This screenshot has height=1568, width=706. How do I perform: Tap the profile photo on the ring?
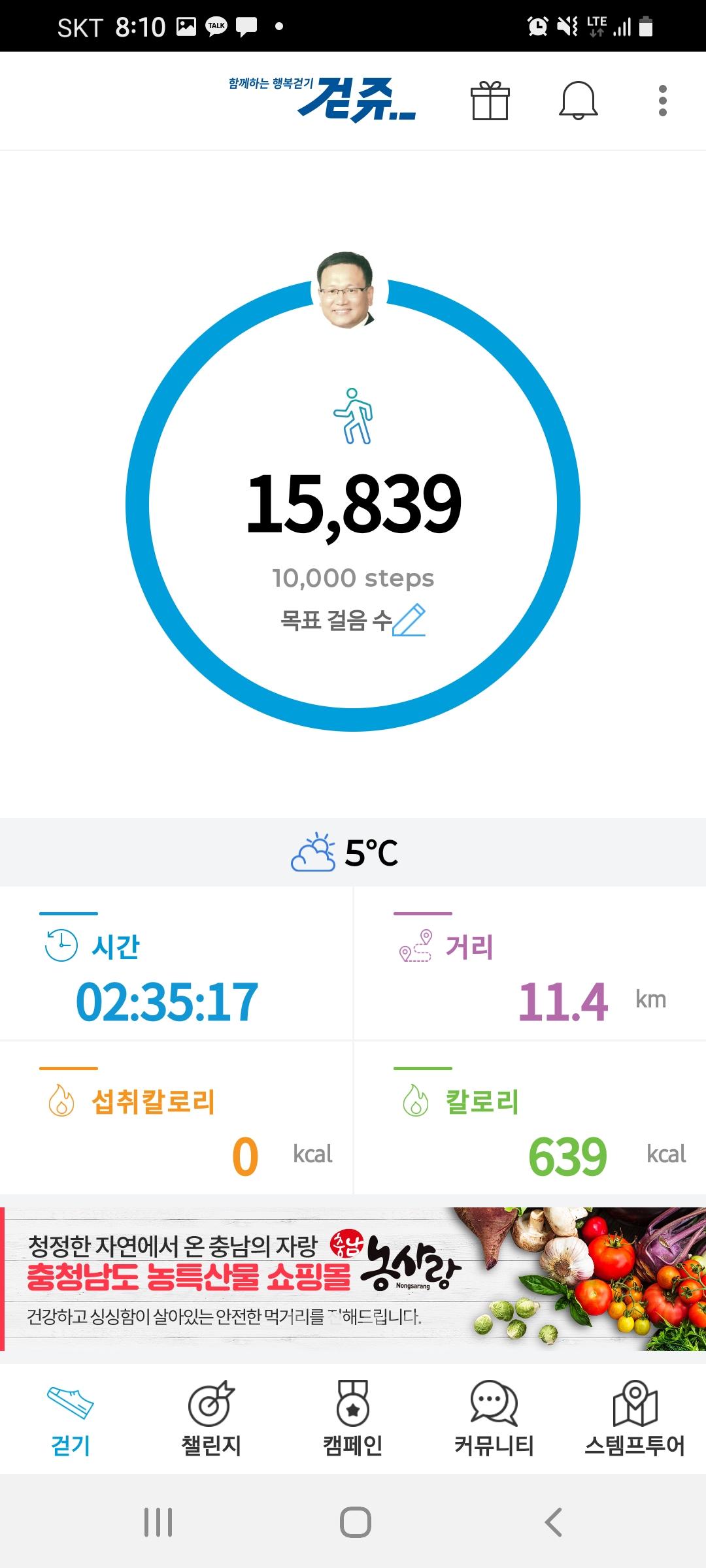(346, 289)
